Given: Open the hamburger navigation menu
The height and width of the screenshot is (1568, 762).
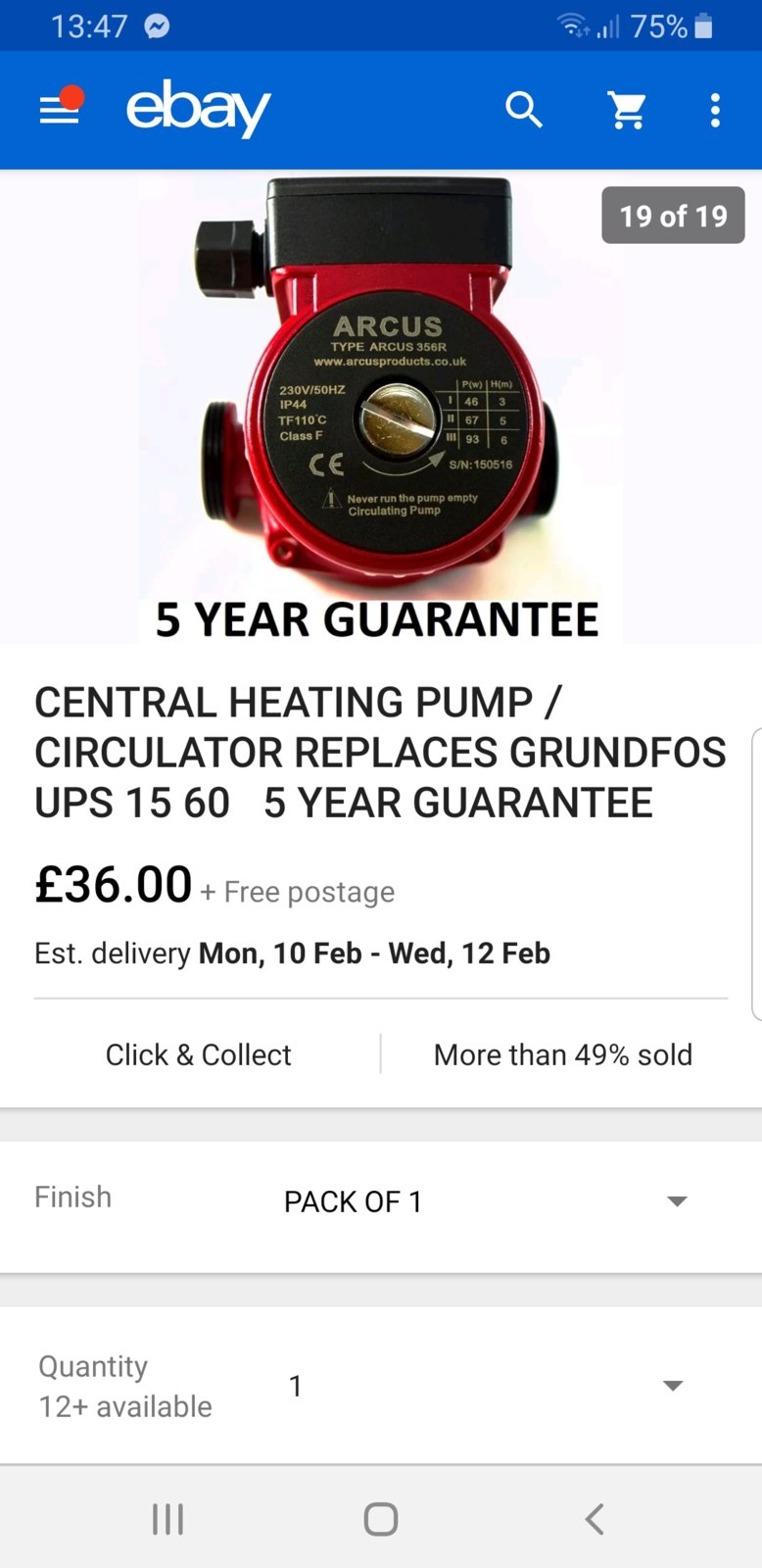Looking at the screenshot, I should [60, 111].
